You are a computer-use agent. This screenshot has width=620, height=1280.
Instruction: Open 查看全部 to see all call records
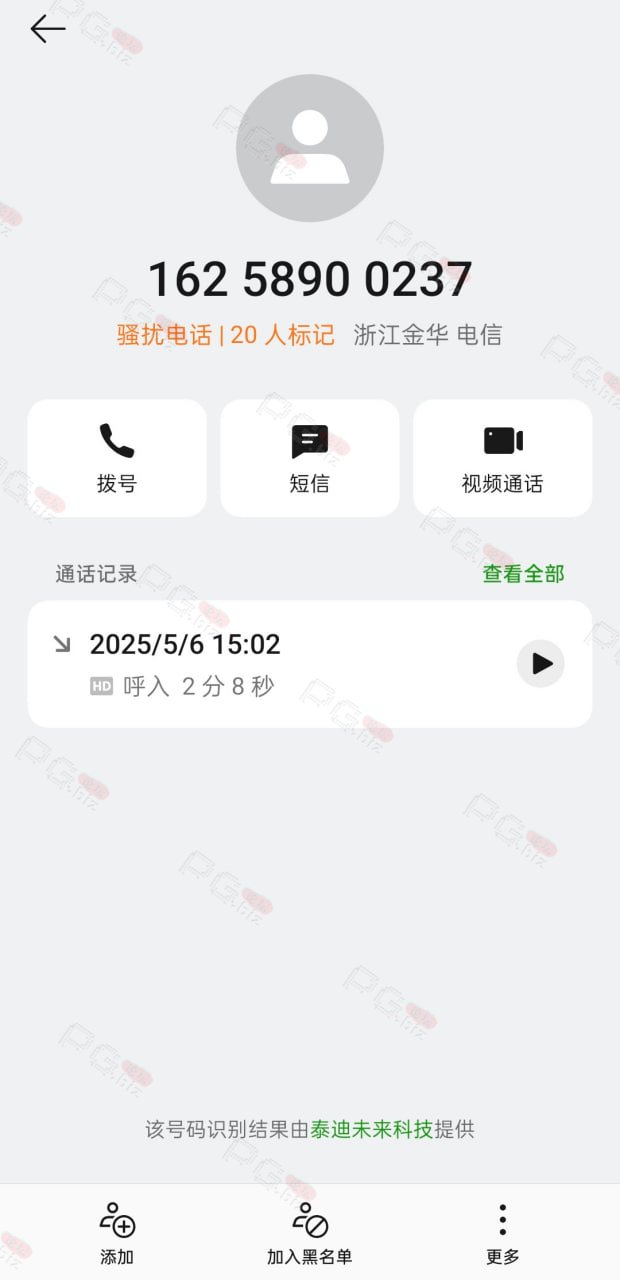(524, 574)
